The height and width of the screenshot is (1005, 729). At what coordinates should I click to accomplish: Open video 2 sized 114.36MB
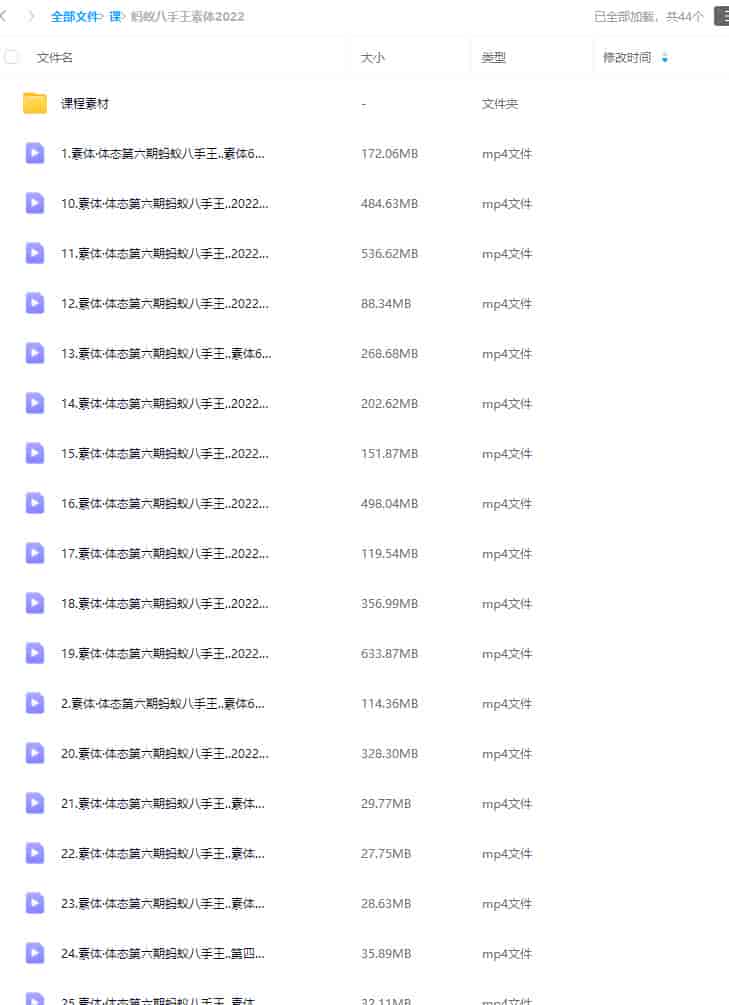[x=163, y=704]
